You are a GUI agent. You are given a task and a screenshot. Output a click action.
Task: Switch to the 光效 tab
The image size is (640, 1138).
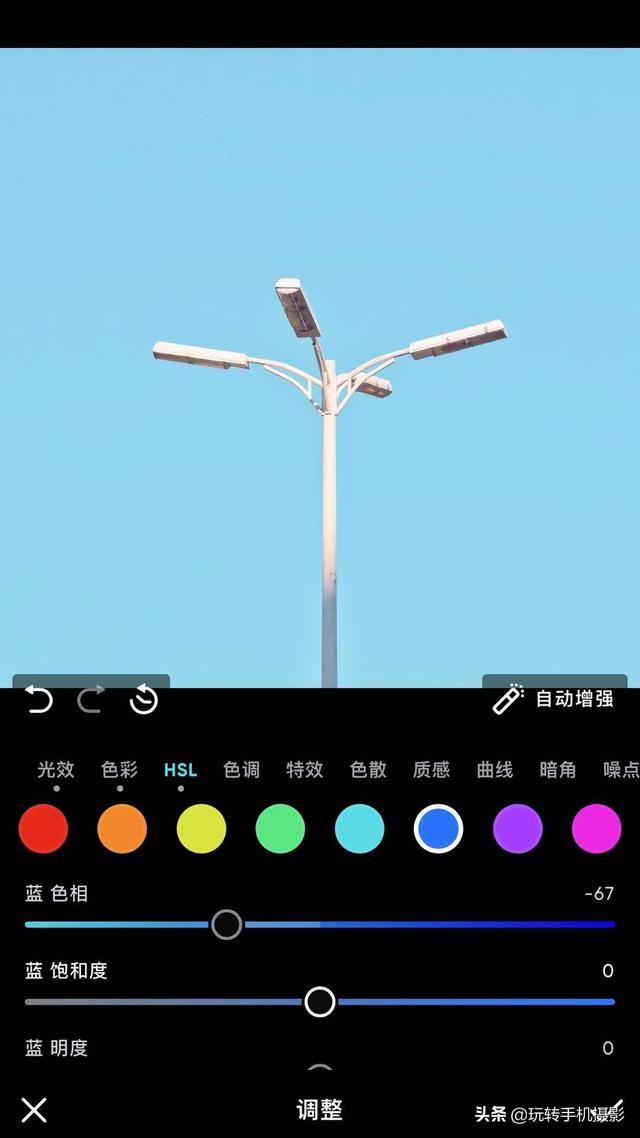pyautogui.click(x=56, y=769)
